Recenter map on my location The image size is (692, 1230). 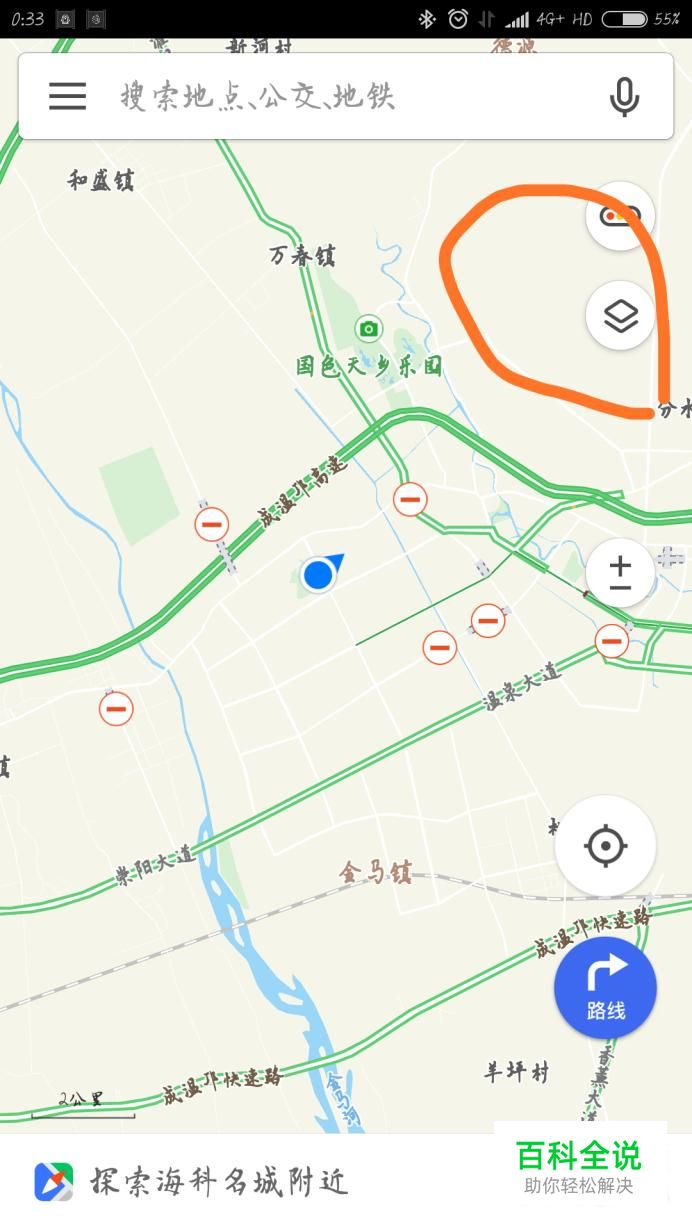point(605,846)
